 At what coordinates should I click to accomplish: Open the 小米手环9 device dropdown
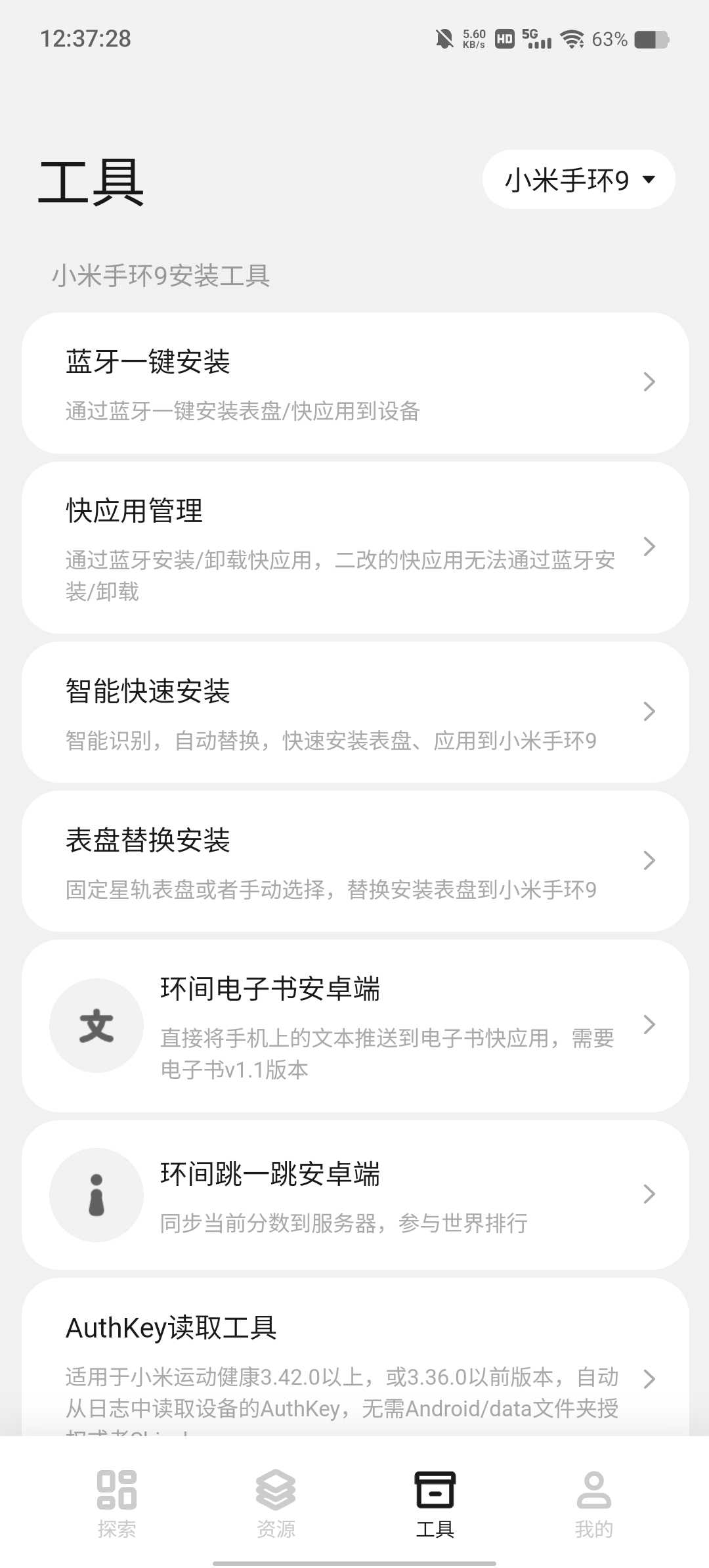578,180
